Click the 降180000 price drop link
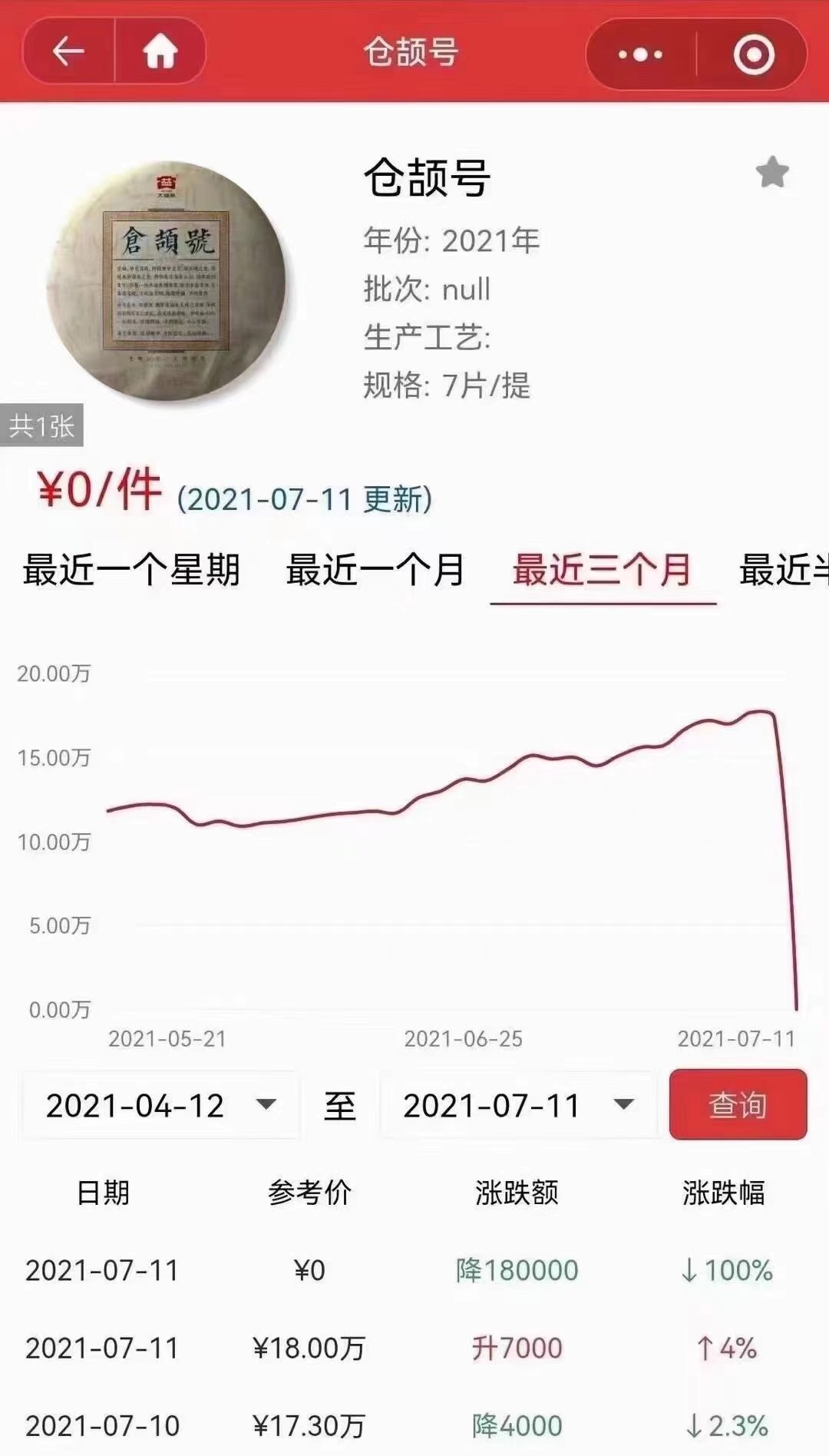The height and width of the screenshot is (1456, 829). pos(516,1269)
